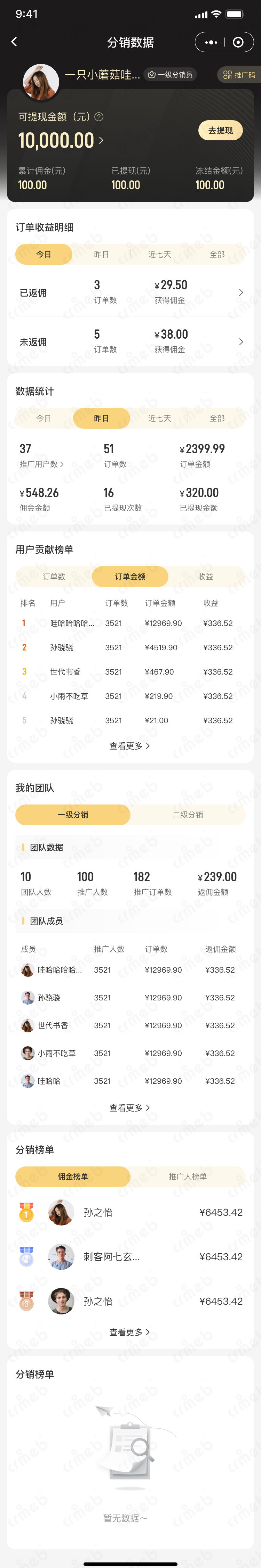View more team members under 团队成员
261x1568 pixels.
pos(129,1108)
